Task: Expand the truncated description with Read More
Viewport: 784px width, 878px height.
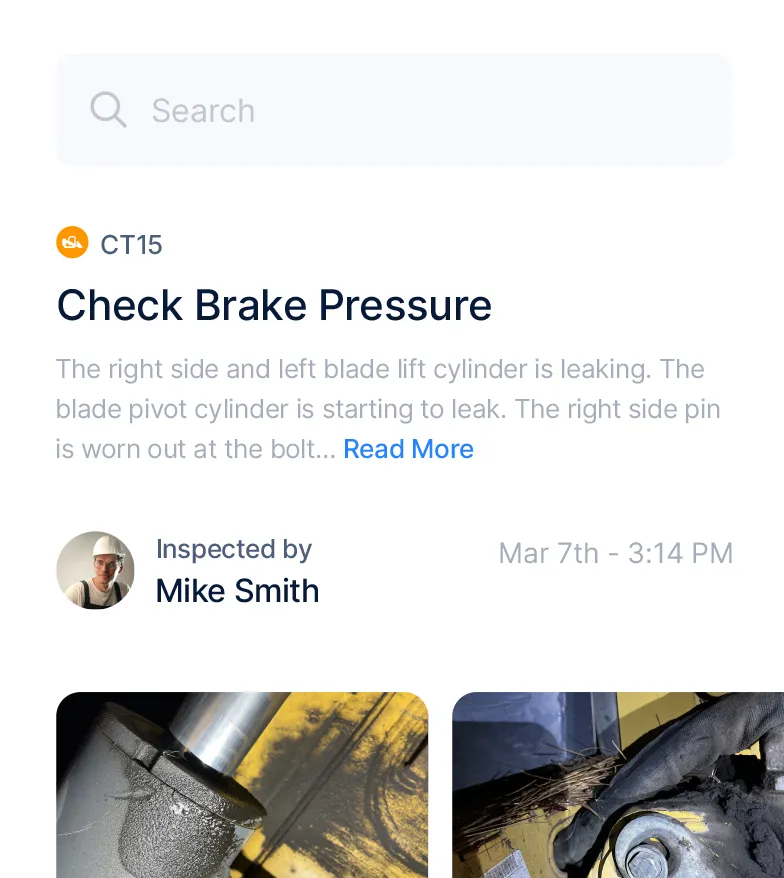Action: tap(408, 449)
